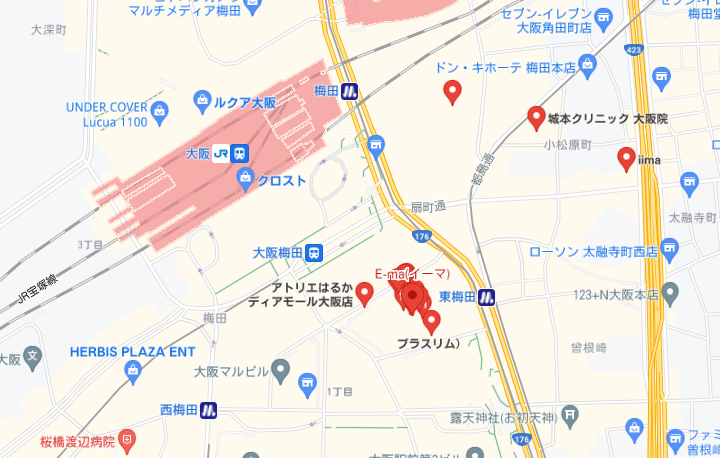Tap the プラスリム red pin

pos(432,321)
